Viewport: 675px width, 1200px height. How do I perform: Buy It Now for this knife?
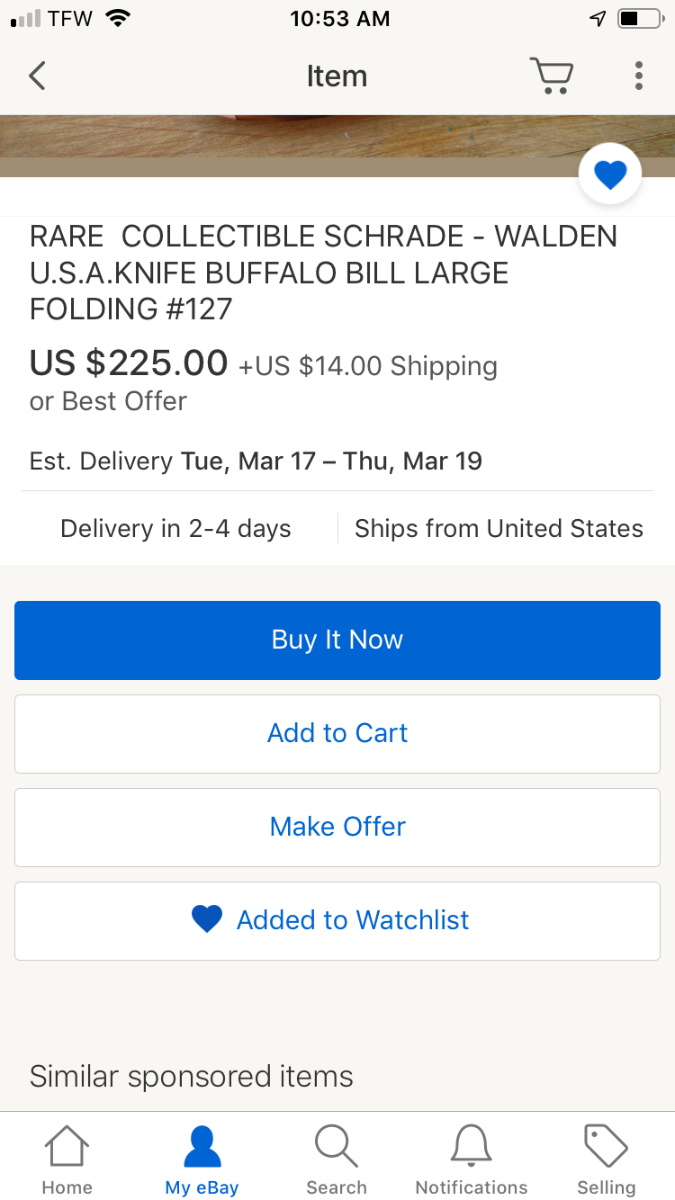pos(337,640)
